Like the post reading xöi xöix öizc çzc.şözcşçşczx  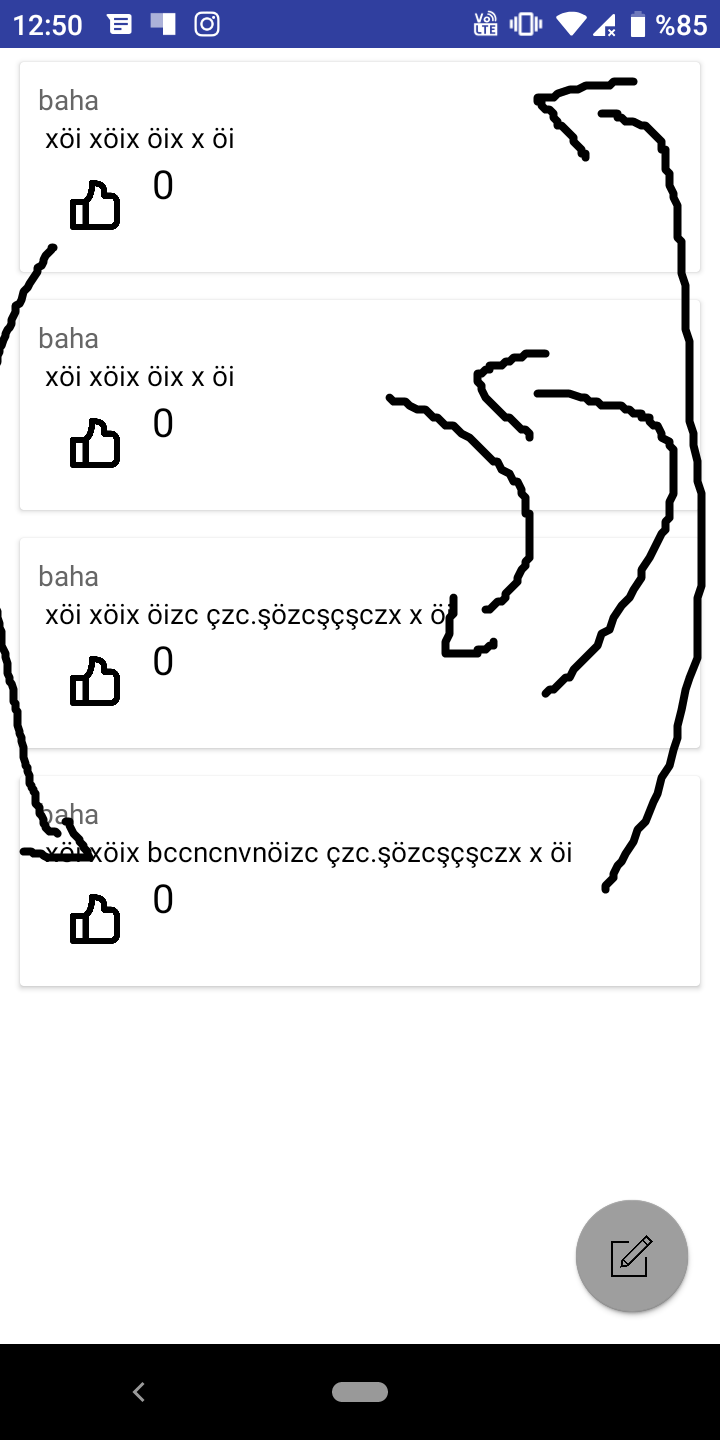coord(95,682)
